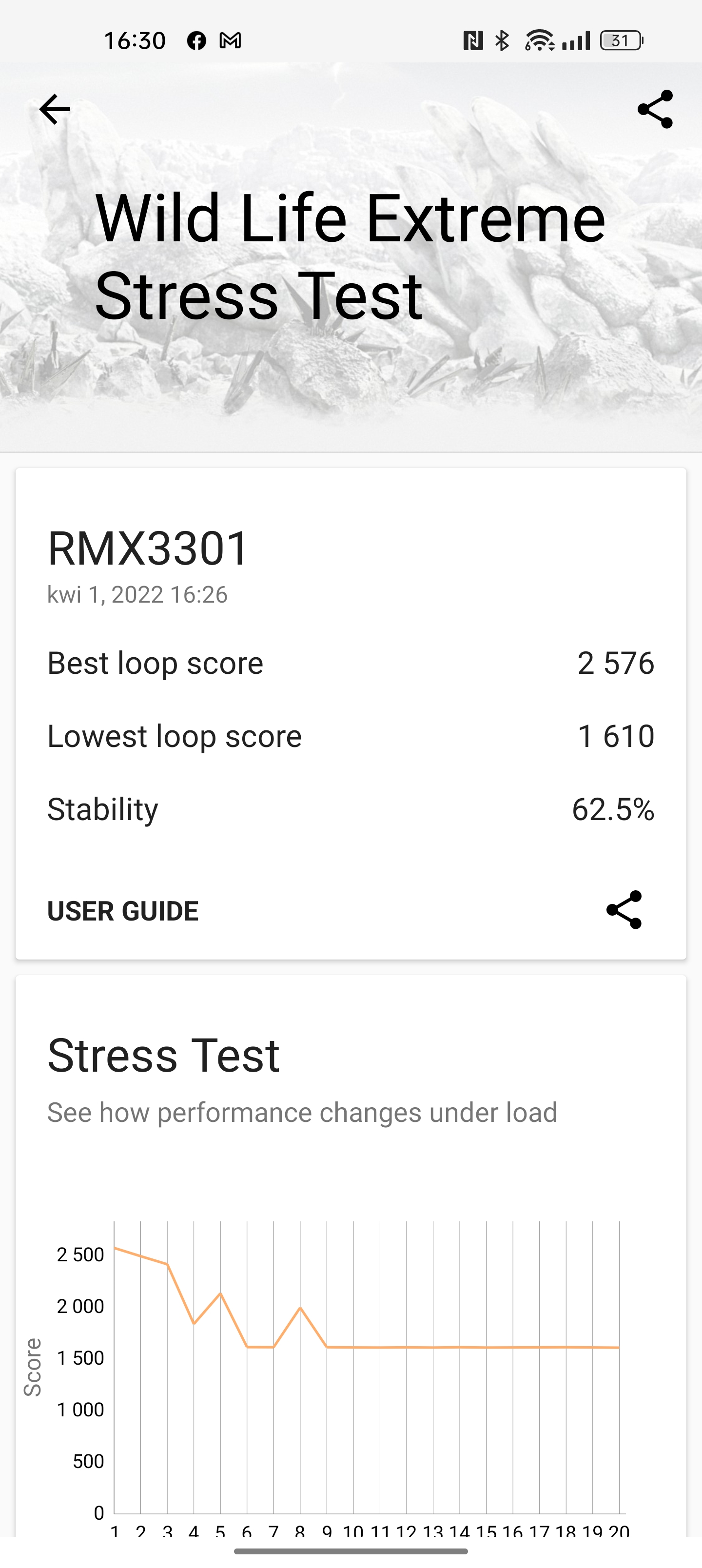The image size is (702, 1568).
Task: Go back using the top-left arrow
Action: tap(55, 110)
